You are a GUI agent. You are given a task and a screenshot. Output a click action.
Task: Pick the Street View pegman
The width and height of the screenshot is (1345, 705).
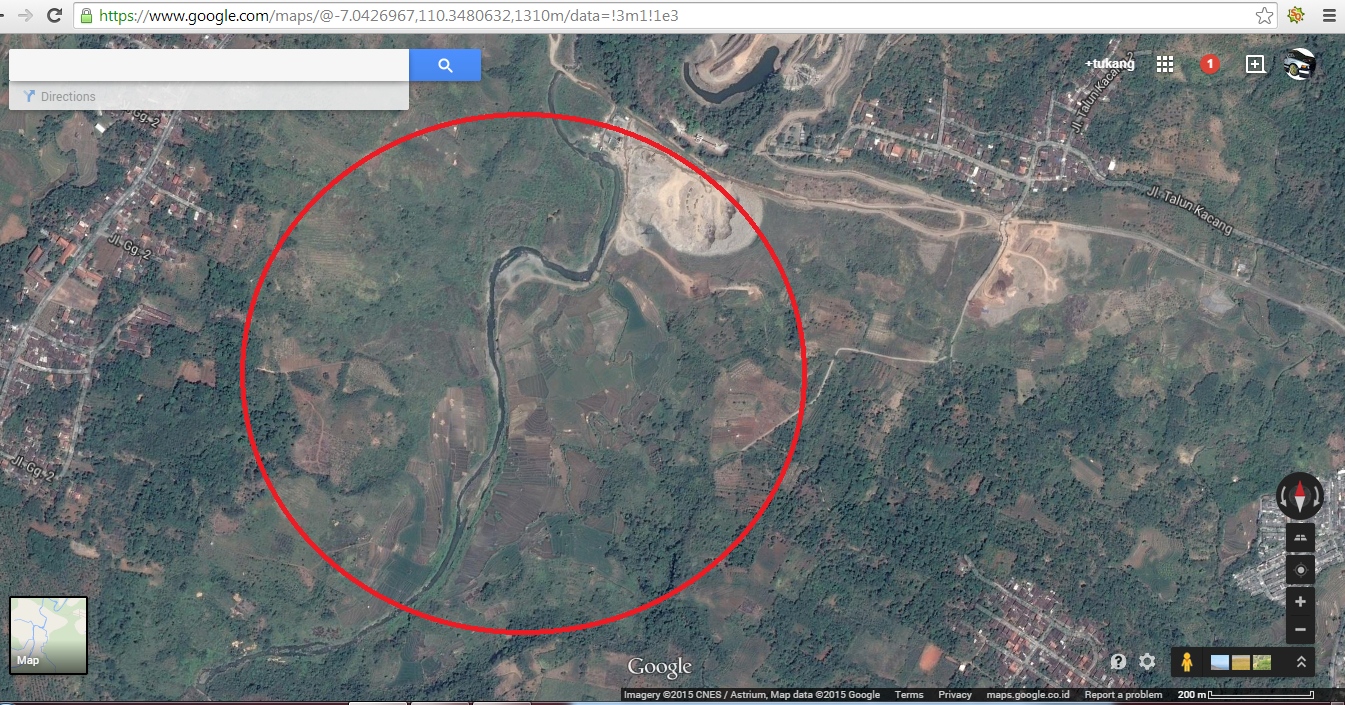click(x=1187, y=662)
